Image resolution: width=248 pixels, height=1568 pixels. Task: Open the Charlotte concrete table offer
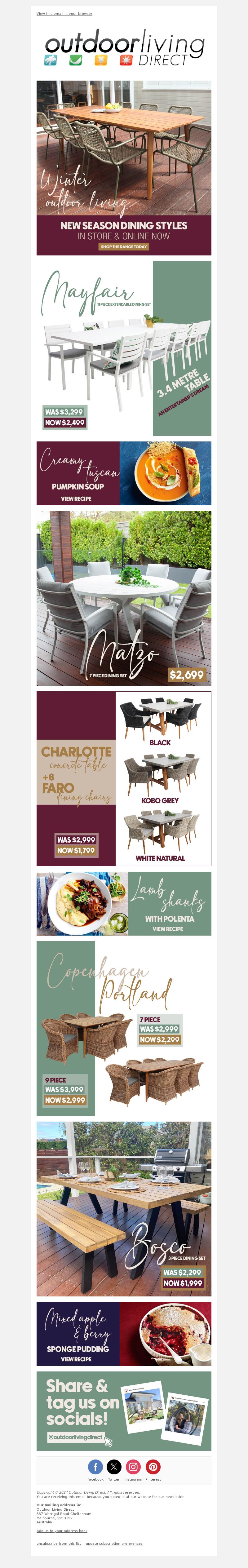coord(124,778)
